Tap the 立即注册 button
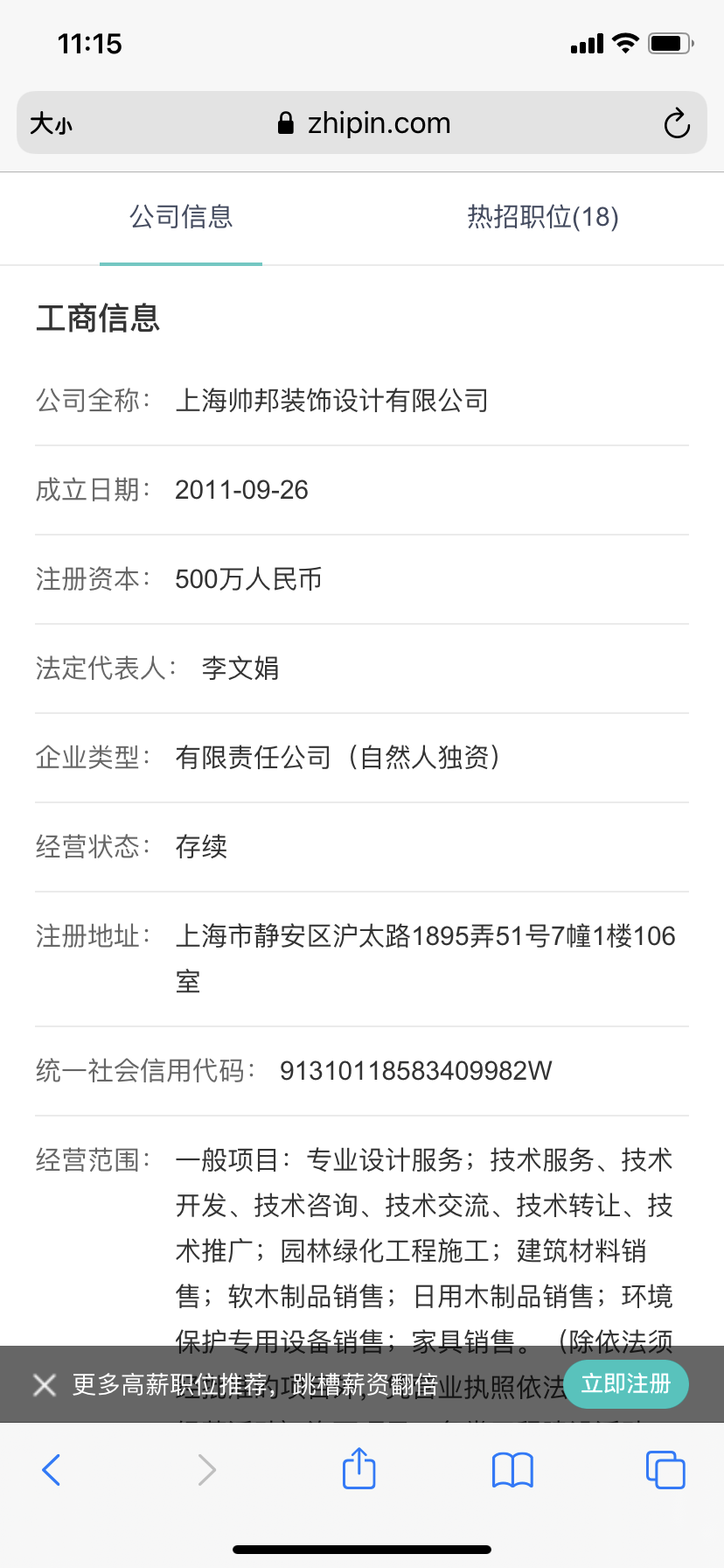Viewport: 724px width, 1568px height. [x=625, y=1383]
